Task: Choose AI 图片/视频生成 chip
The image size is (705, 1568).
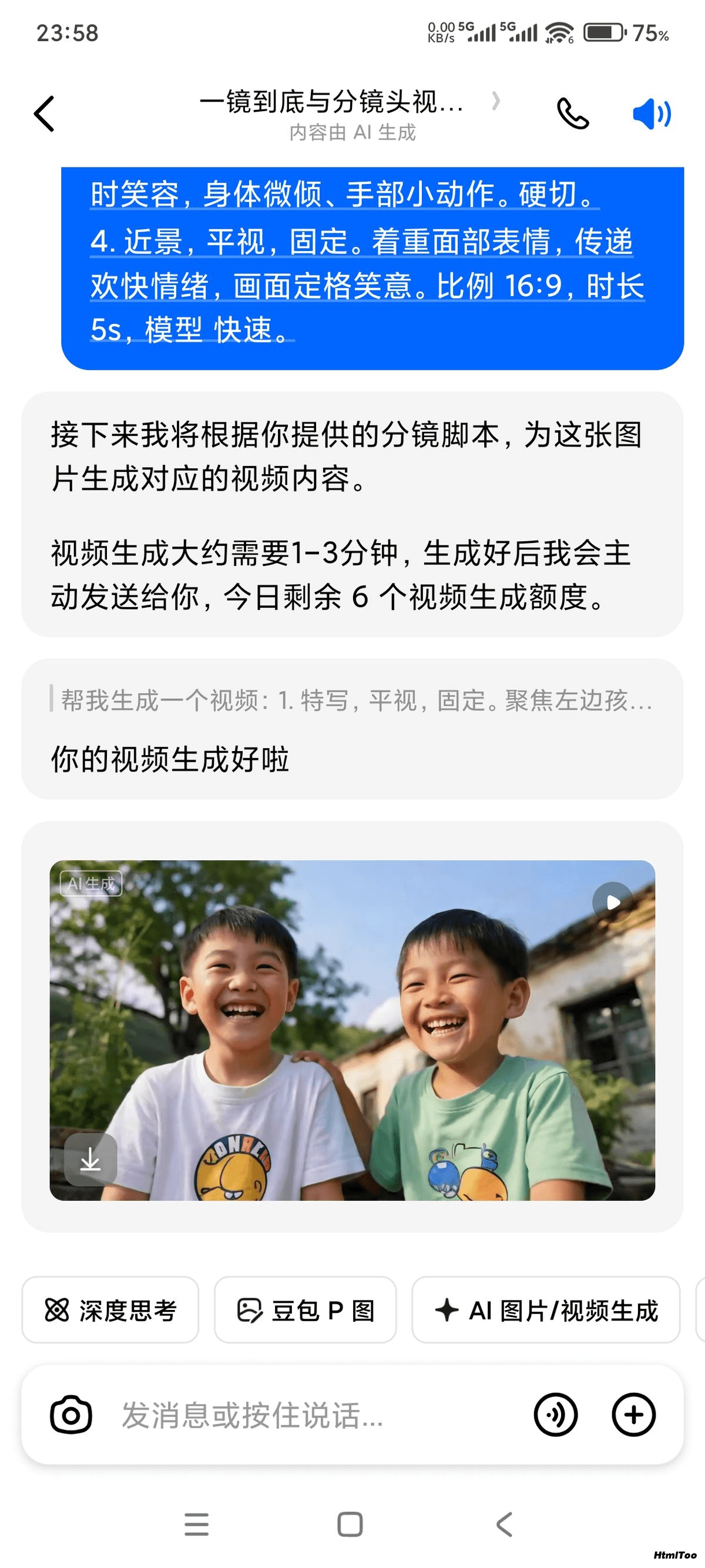Action: (x=546, y=1310)
